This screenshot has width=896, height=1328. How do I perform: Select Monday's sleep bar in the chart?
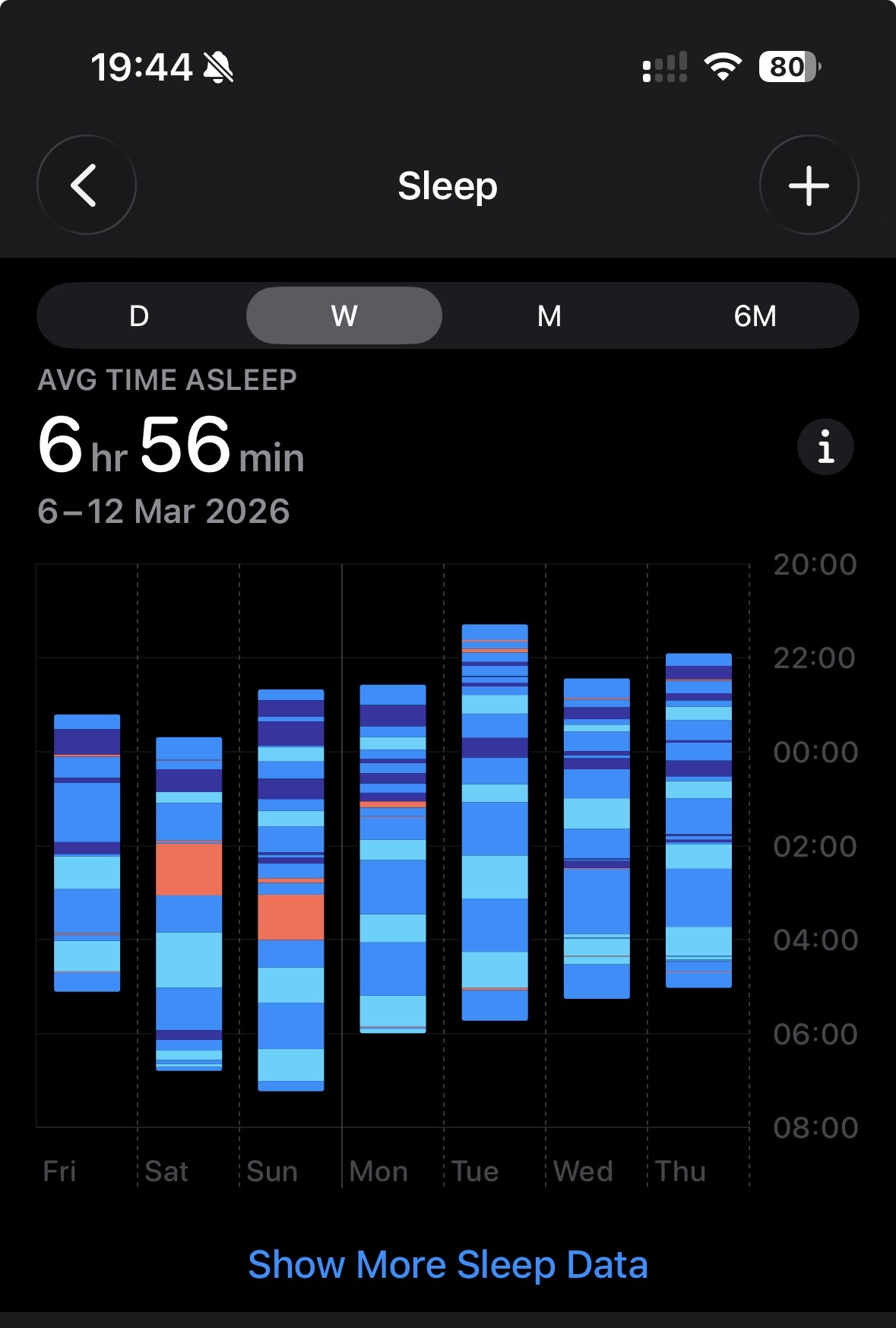(x=393, y=859)
